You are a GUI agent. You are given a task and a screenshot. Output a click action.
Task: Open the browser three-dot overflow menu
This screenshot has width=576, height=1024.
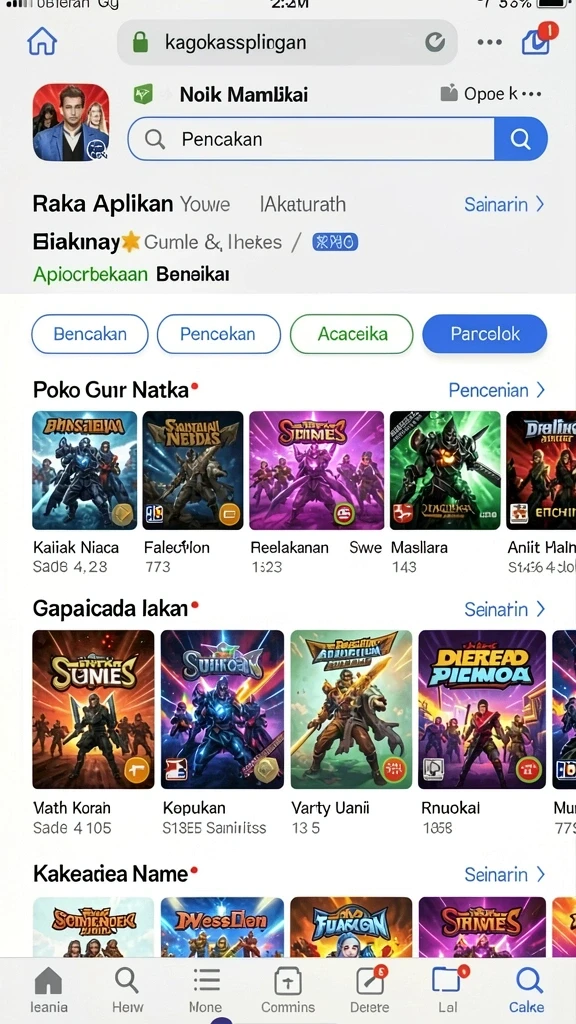point(490,42)
